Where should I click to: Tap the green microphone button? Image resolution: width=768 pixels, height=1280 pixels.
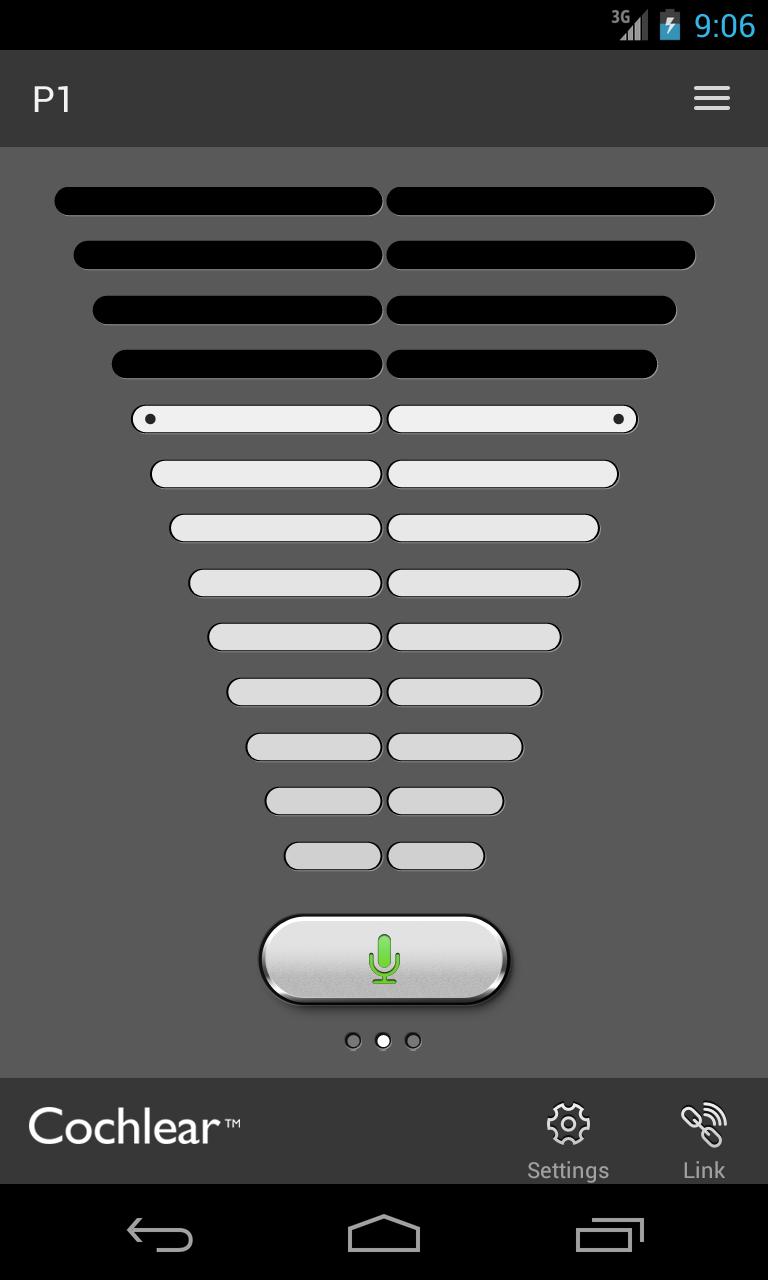pyautogui.click(x=384, y=959)
